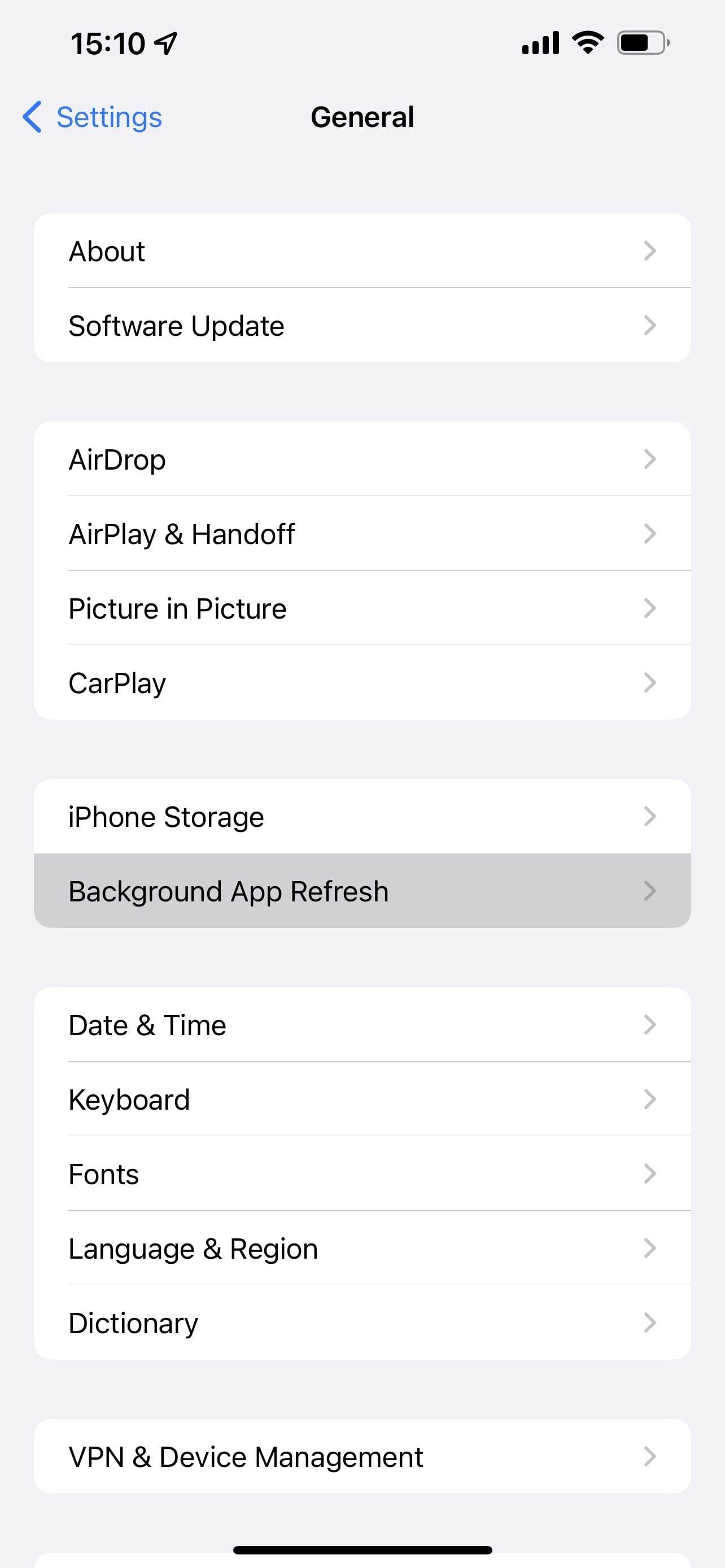Open Picture in Picture settings

361,608
